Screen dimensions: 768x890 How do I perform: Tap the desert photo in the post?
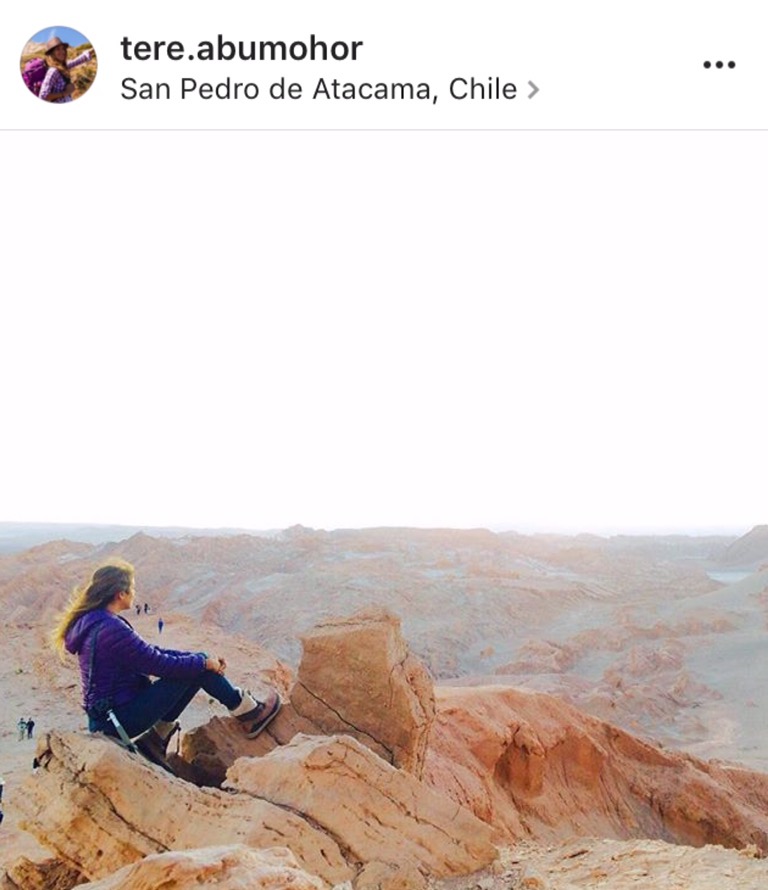[384, 600]
